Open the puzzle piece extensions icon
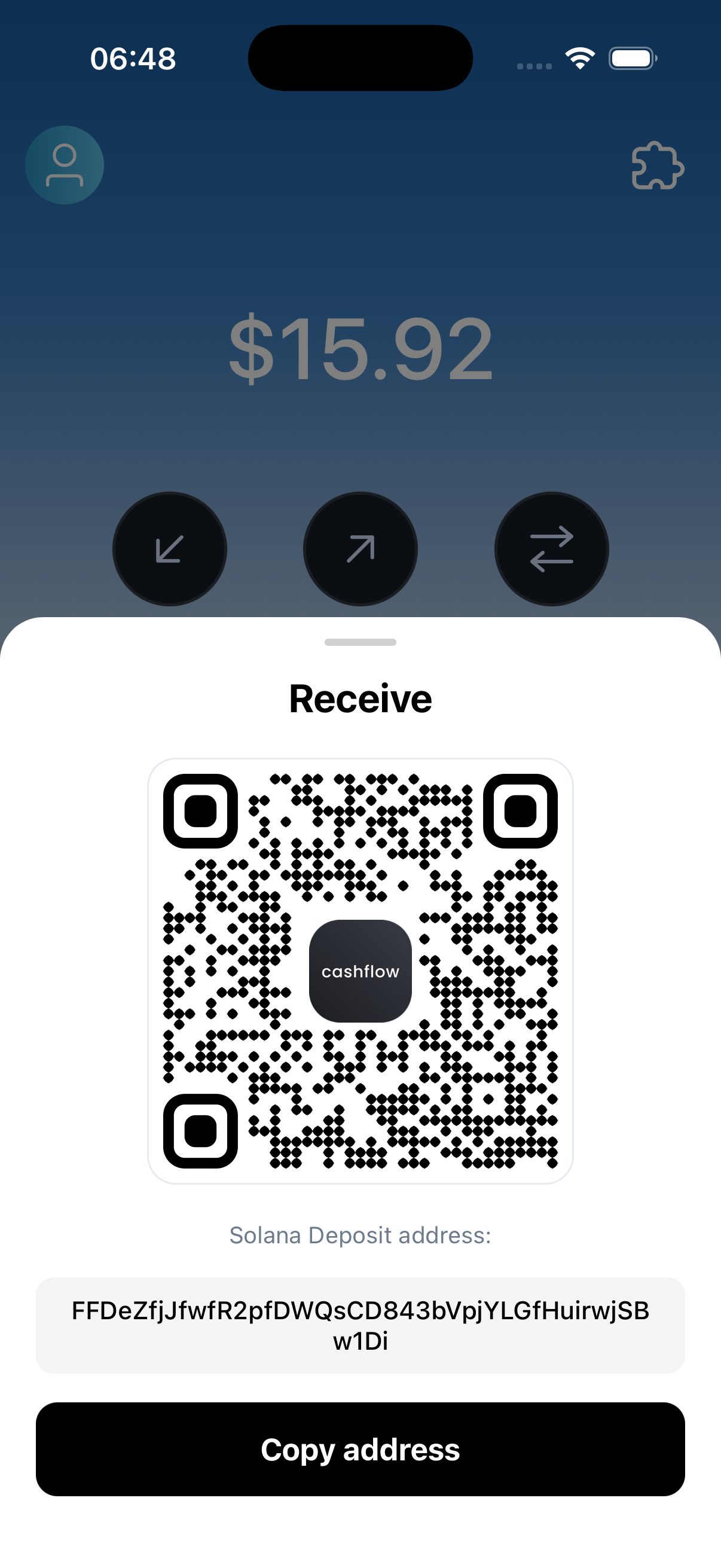The image size is (721, 1568). click(658, 165)
